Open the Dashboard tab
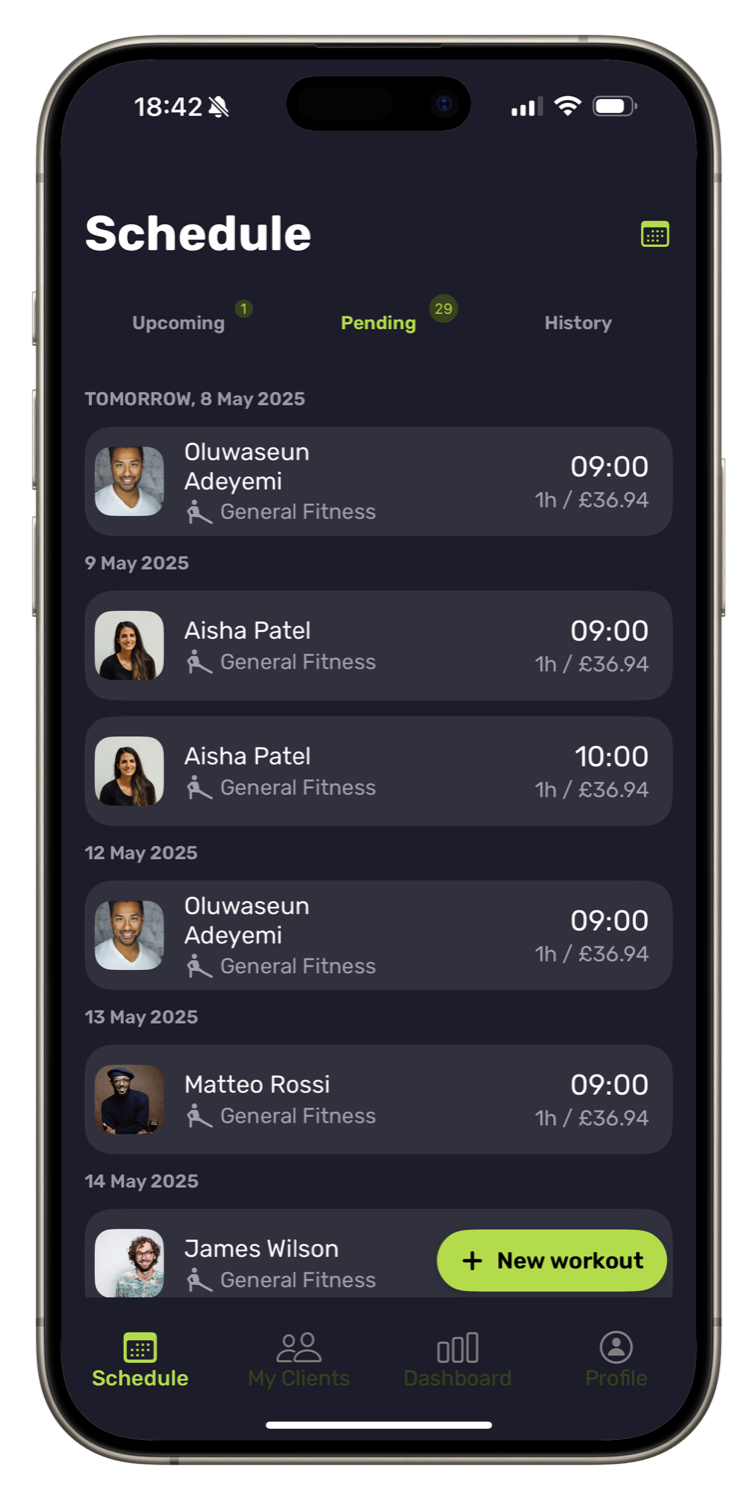Screen dimensions: 756x1500 coord(457,1360)
